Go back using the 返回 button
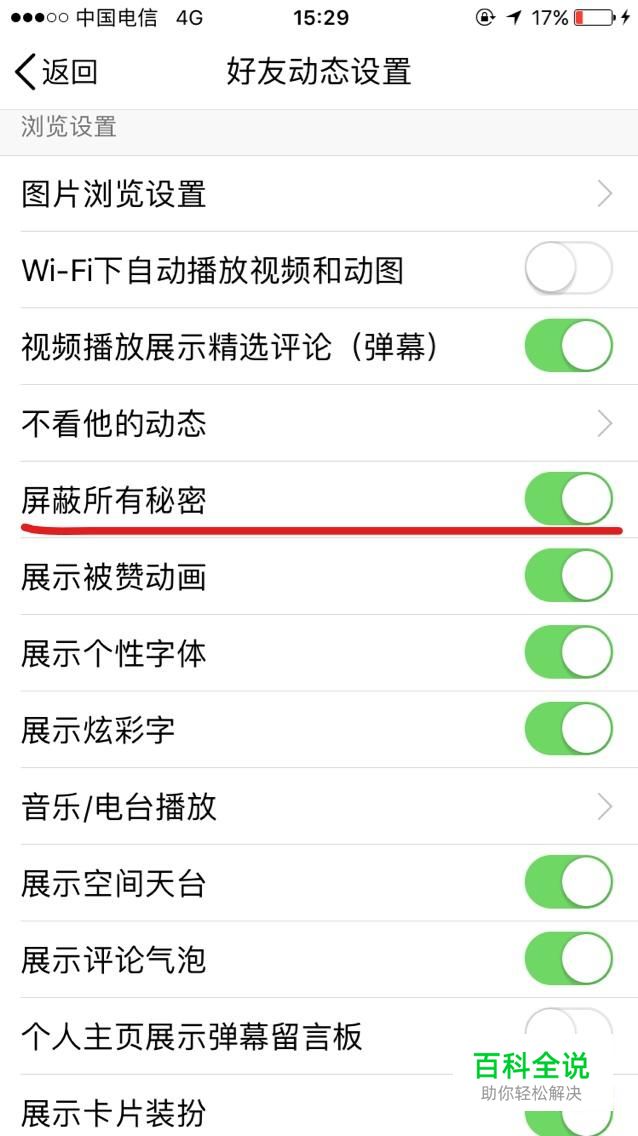638x1136 pixels. (56, 72)
